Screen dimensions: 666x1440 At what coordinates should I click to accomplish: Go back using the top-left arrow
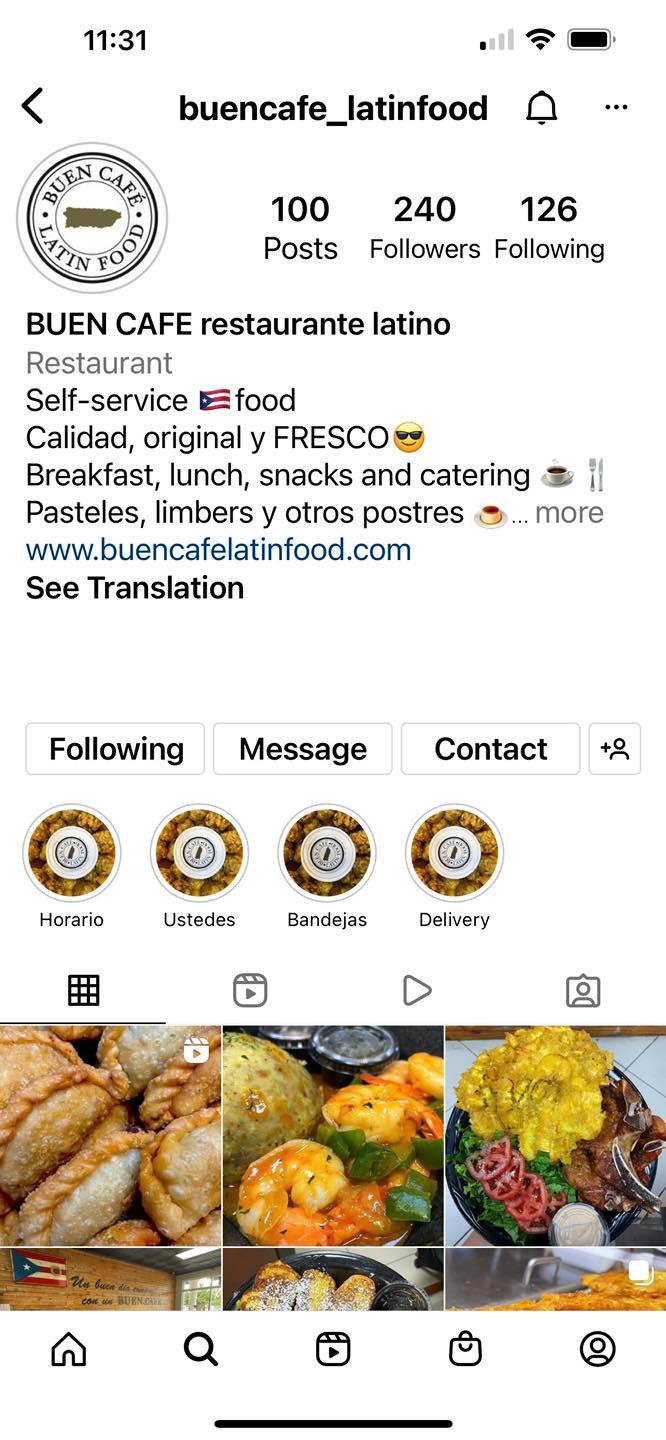[x=33, y=106]
